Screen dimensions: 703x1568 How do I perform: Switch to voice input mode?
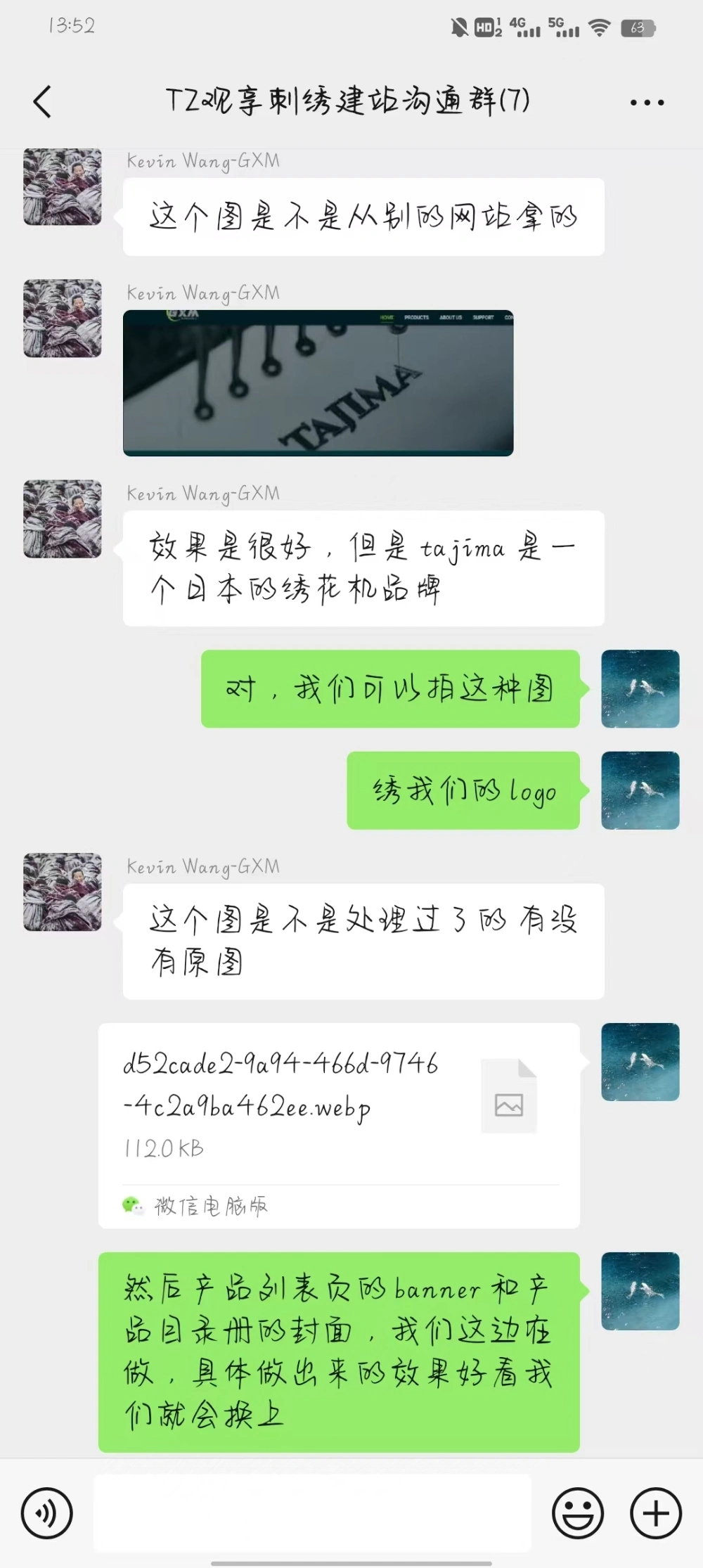(46, 1513)
